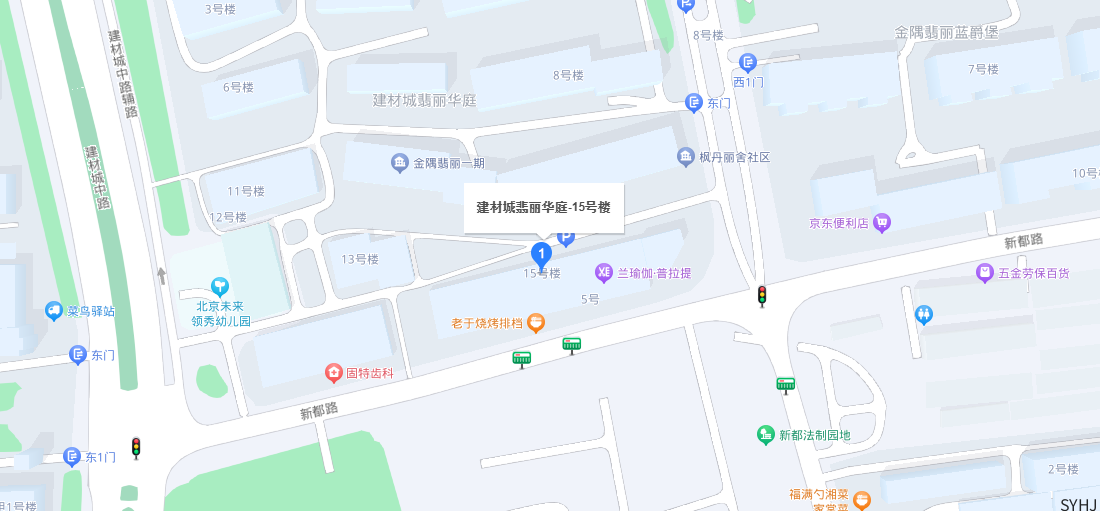Select the 新都法制园地 park marker

pos(765,434)
